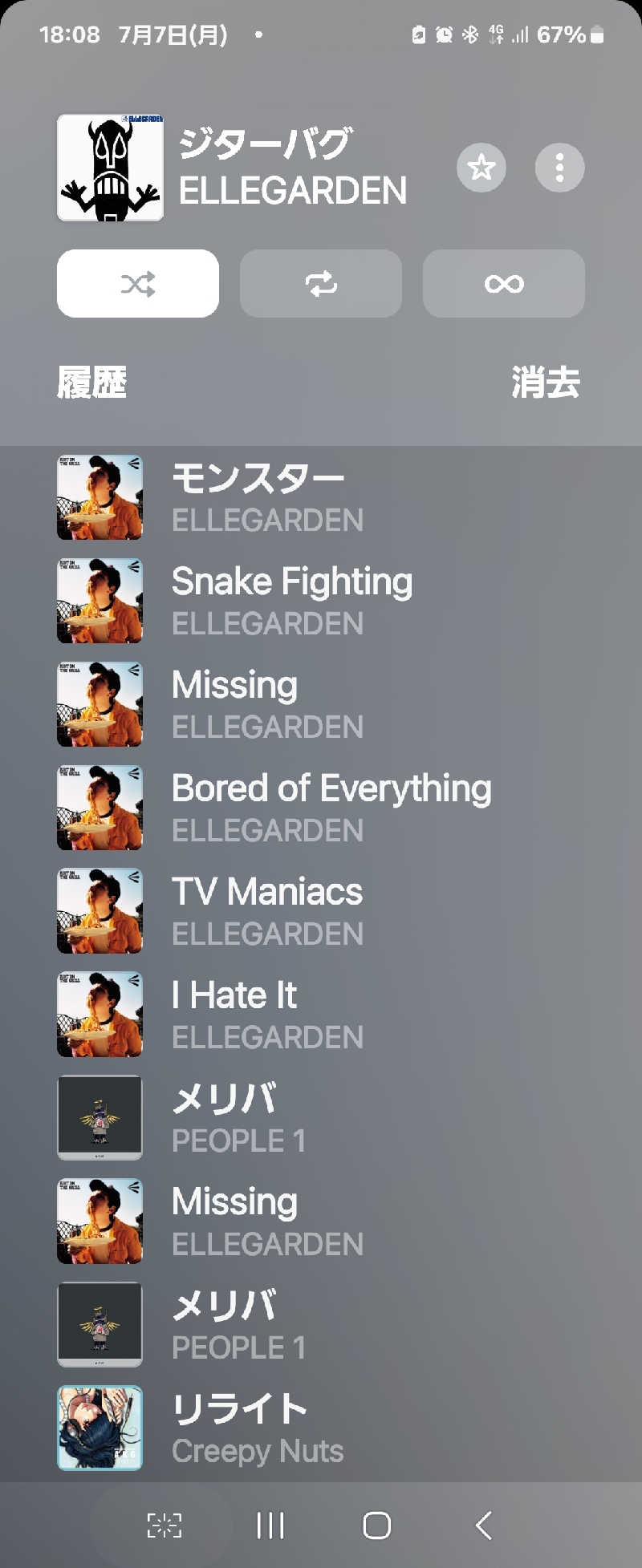Toggle repeat mode
642x1568 pixels.
tap(321, 284)
